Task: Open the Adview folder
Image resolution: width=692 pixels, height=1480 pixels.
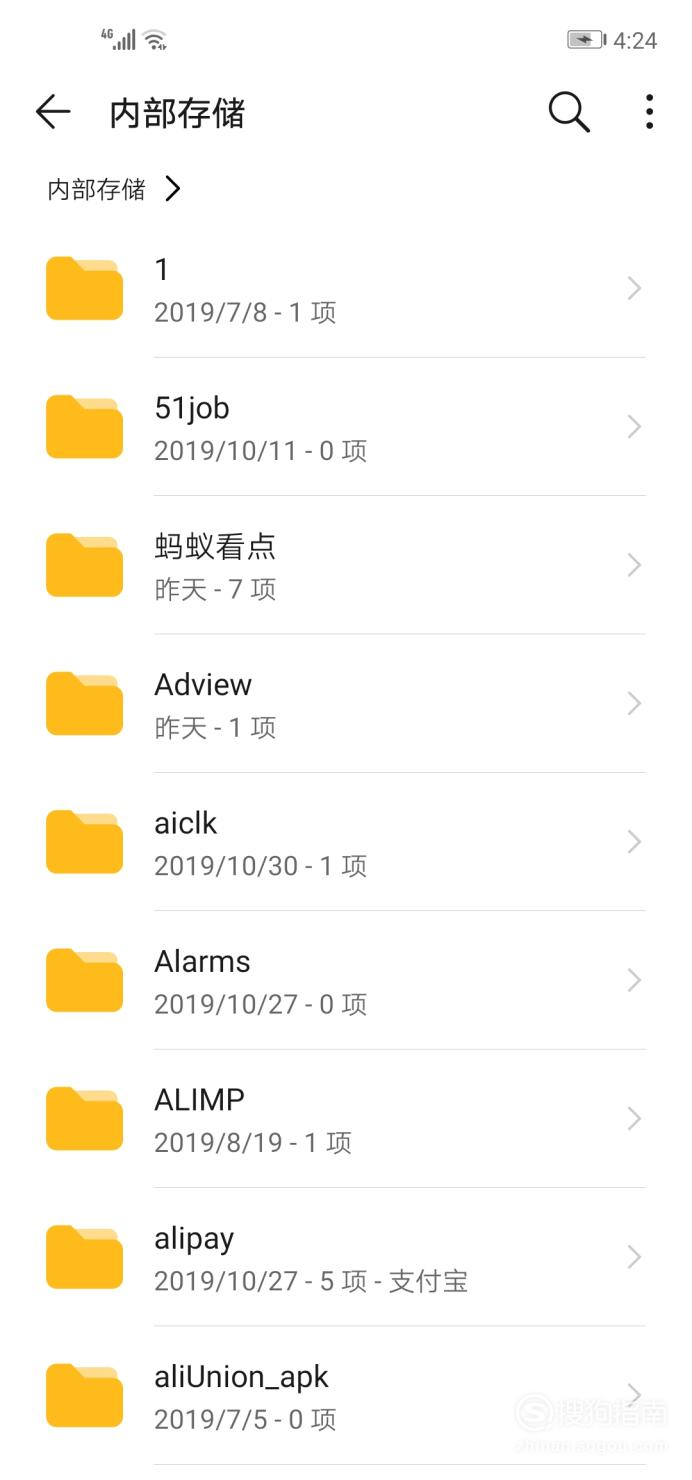Action: pyautogui.click(x=346, y=703)
